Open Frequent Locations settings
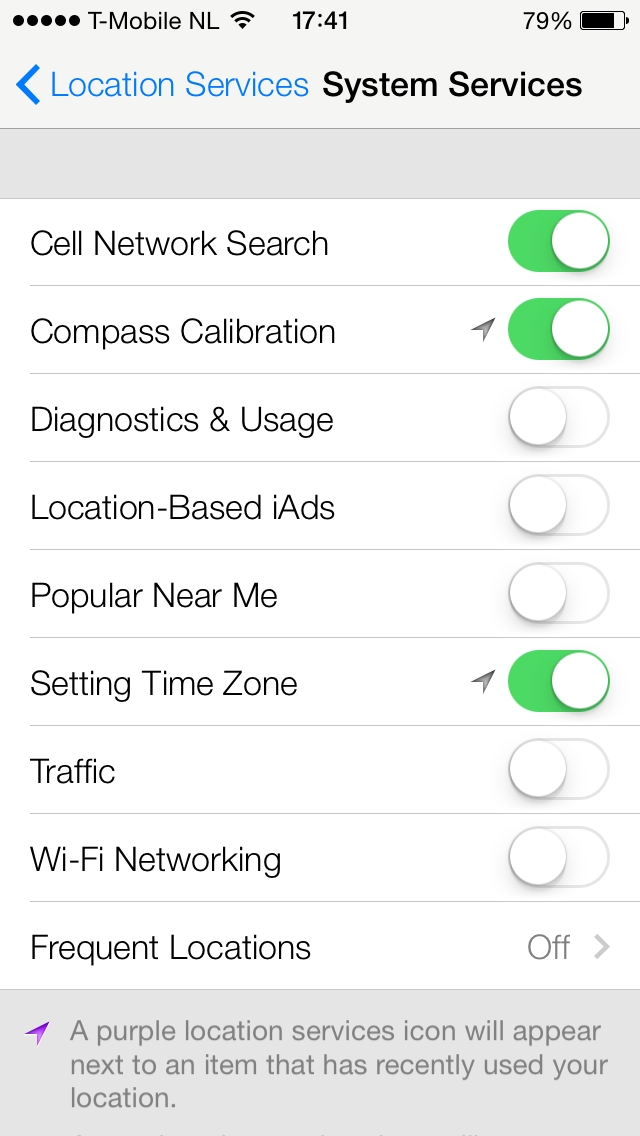Viewport: 640px width, 1136px height. click(320, 946)
